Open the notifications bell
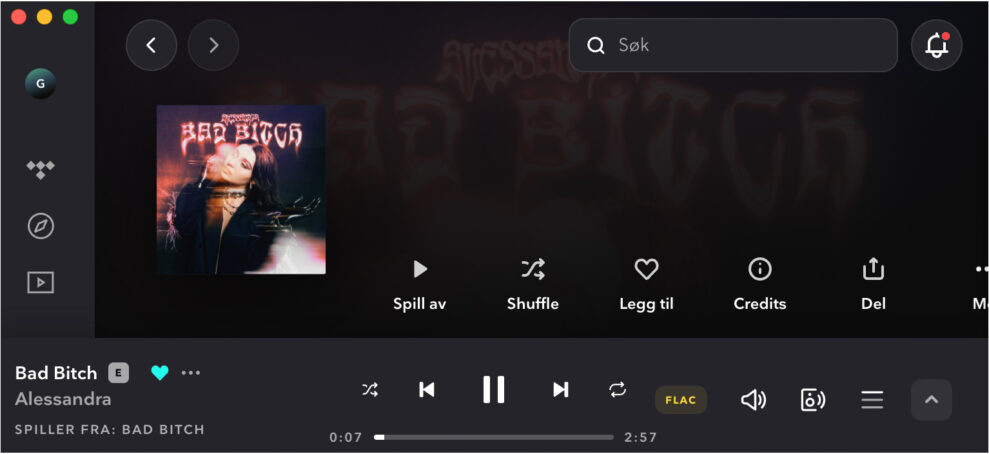Image resolution: width=989 pixels, height=454 pixels. [x=936, y=46]
